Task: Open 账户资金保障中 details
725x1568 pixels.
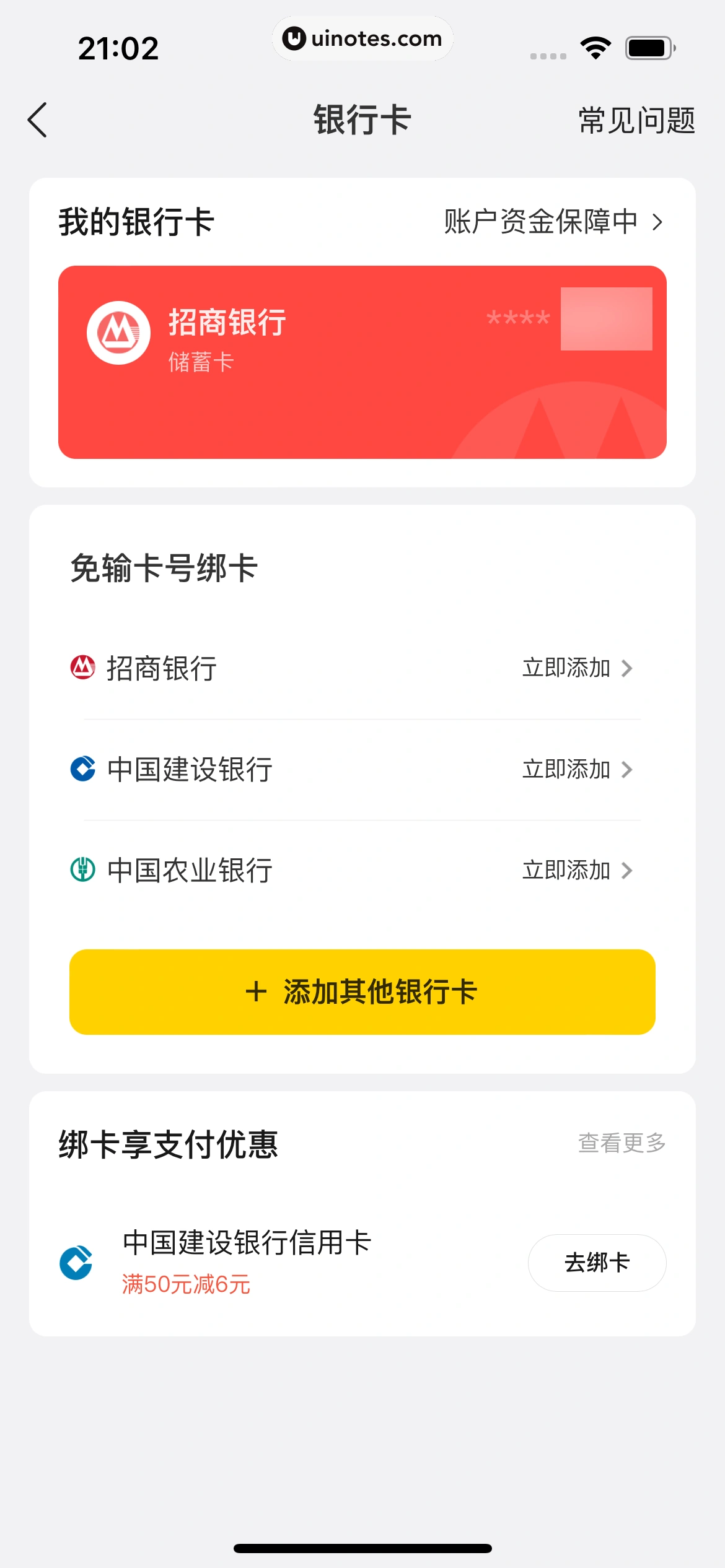Action: [553, 222]
